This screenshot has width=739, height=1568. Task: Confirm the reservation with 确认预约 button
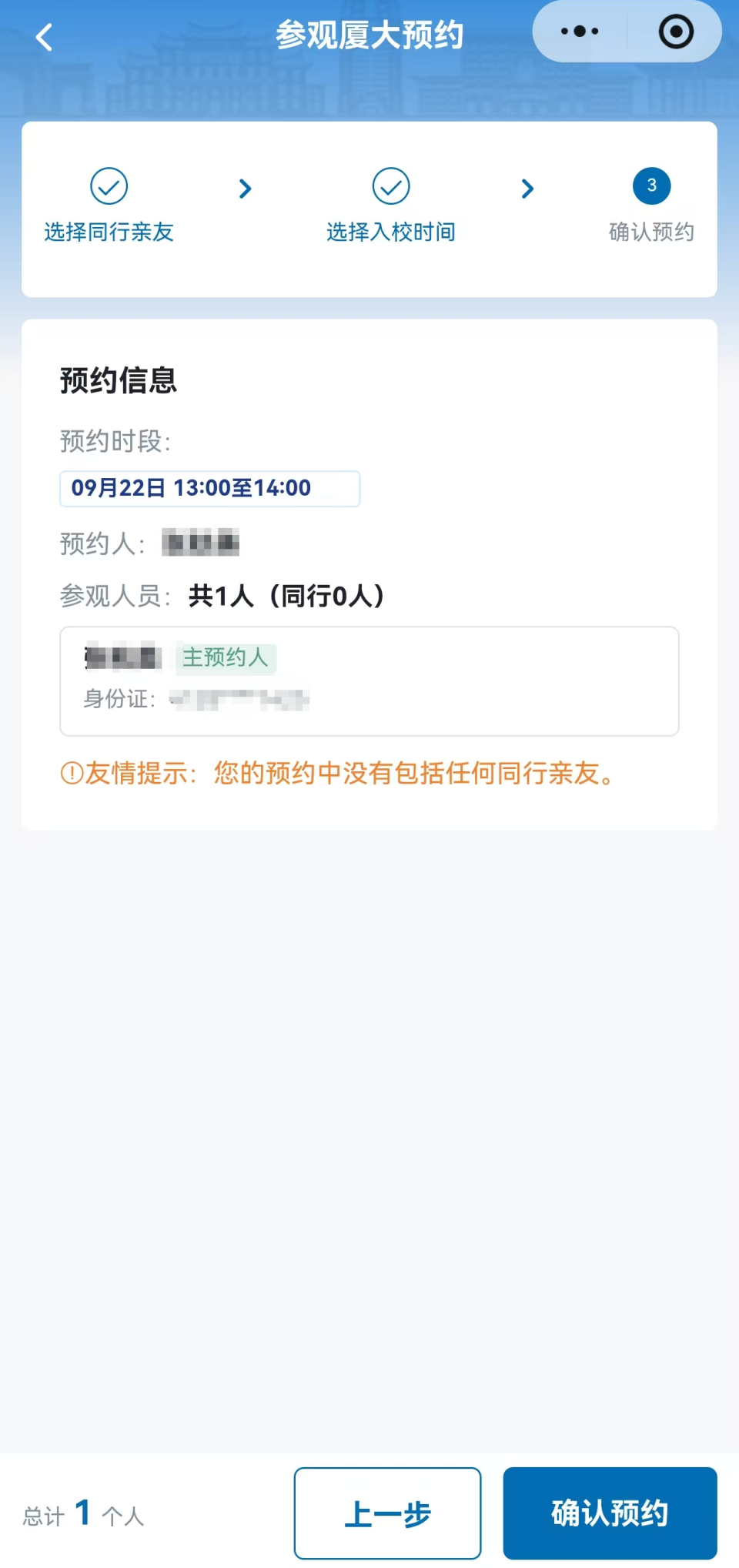pos(610,1513)
